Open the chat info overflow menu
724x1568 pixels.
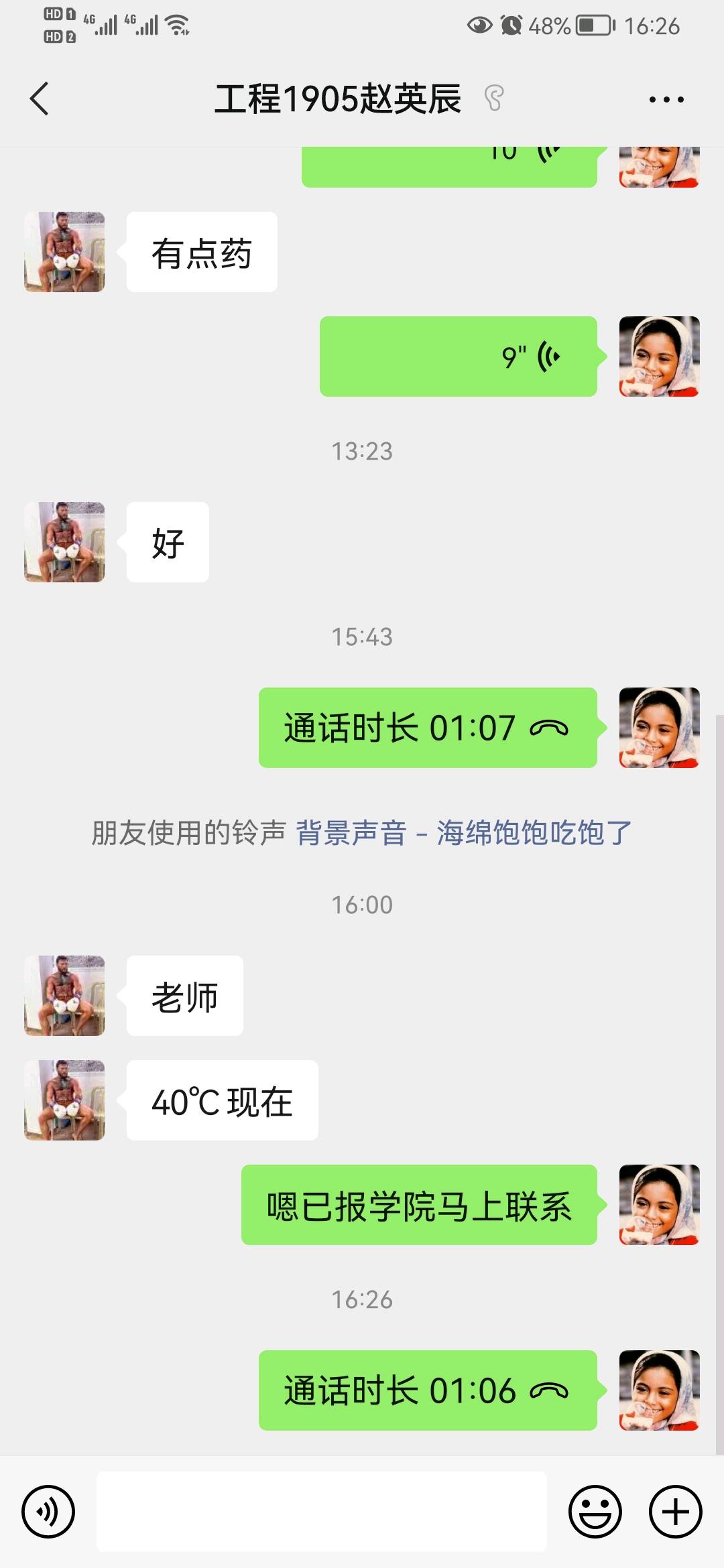pos(666,99)
